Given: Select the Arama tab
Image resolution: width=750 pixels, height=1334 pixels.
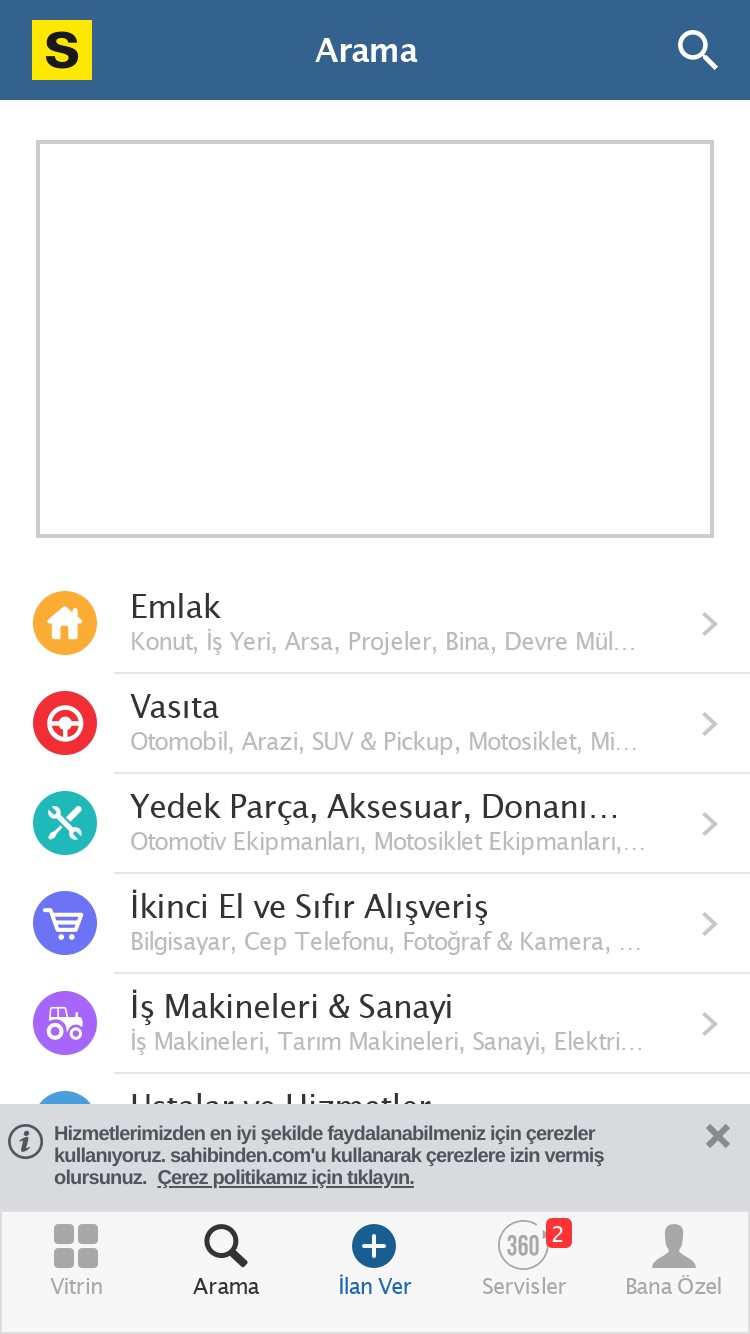Looking at the screenshot, I should tap(226, 1260).
